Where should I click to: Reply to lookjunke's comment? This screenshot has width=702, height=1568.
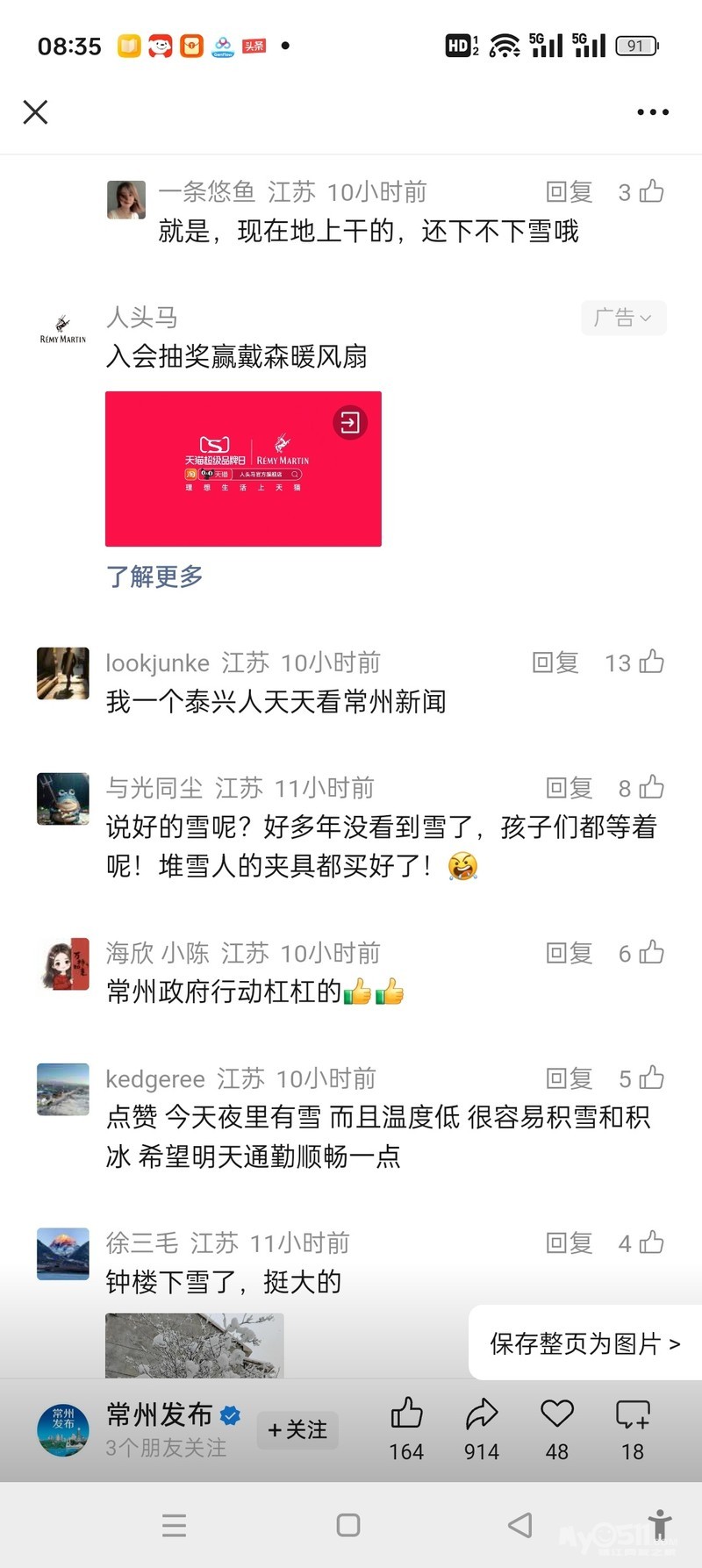pos(555,662)
